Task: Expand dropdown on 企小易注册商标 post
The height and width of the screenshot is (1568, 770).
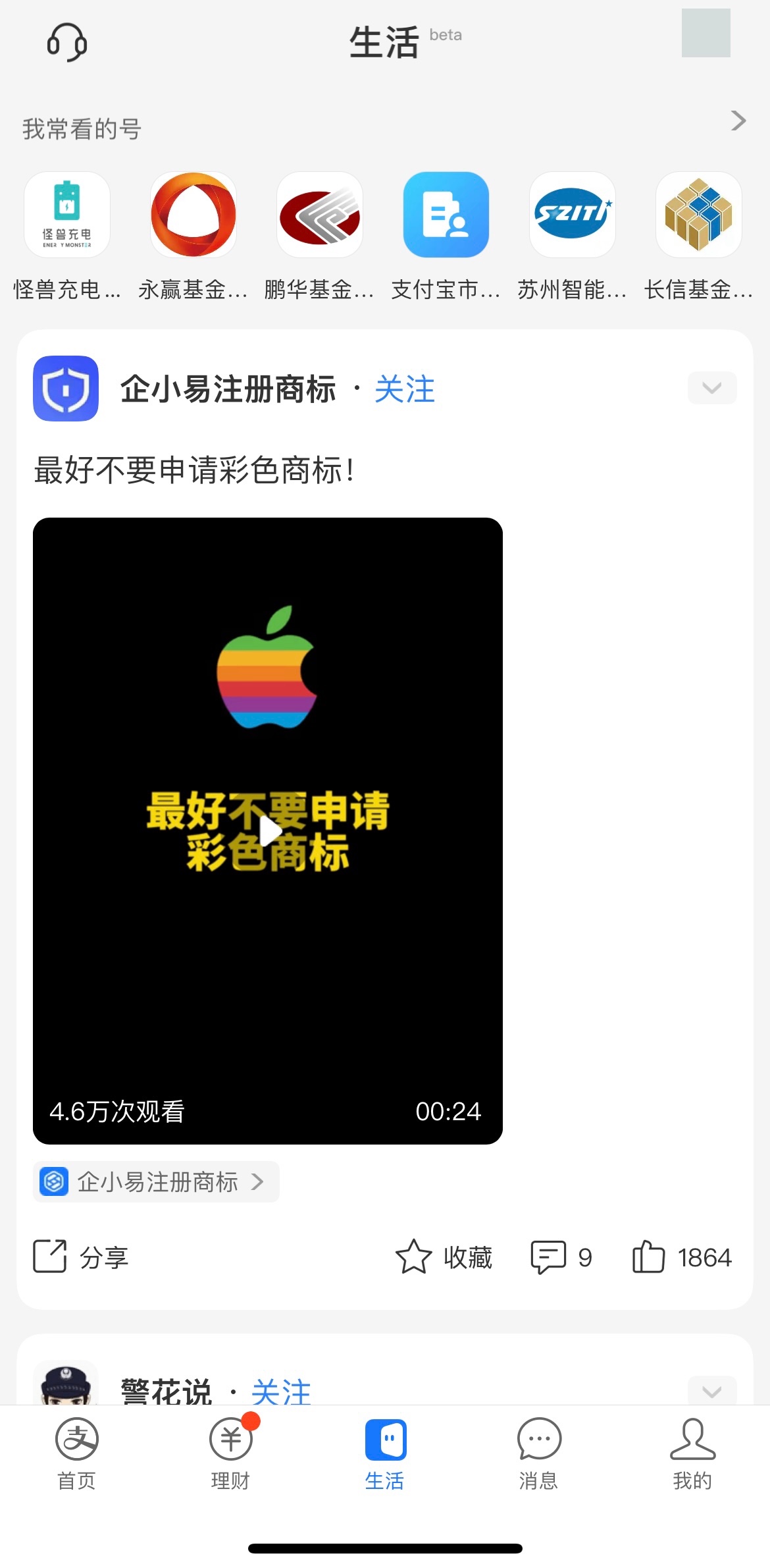Action: pyautogui.click(x=711, y=388)
